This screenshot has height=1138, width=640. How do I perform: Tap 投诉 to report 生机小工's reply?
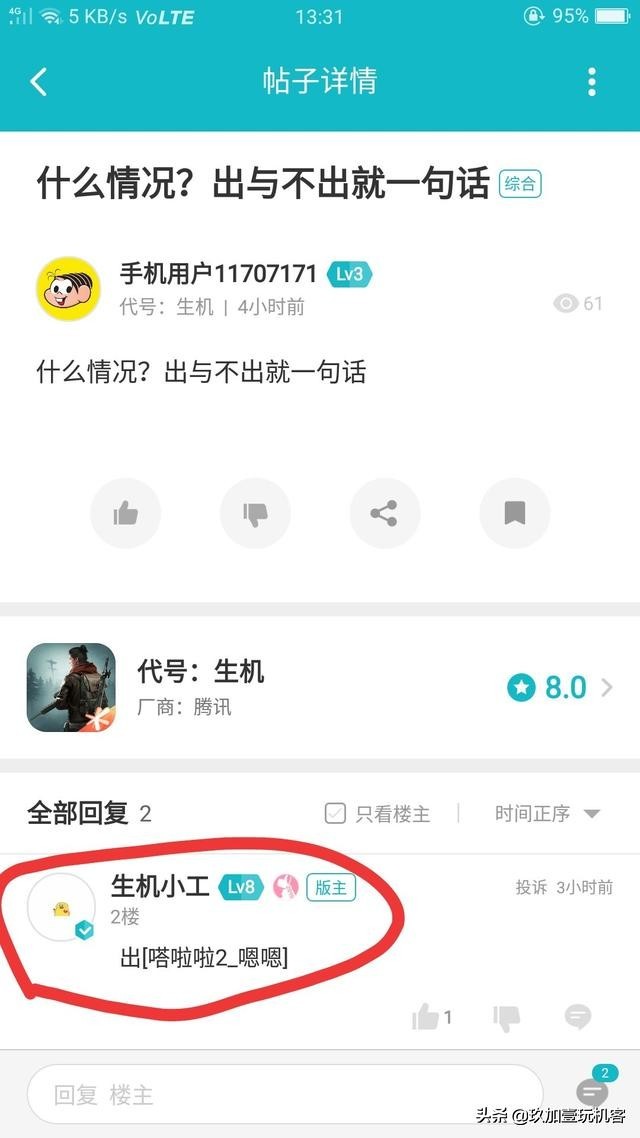pos(531,887)
